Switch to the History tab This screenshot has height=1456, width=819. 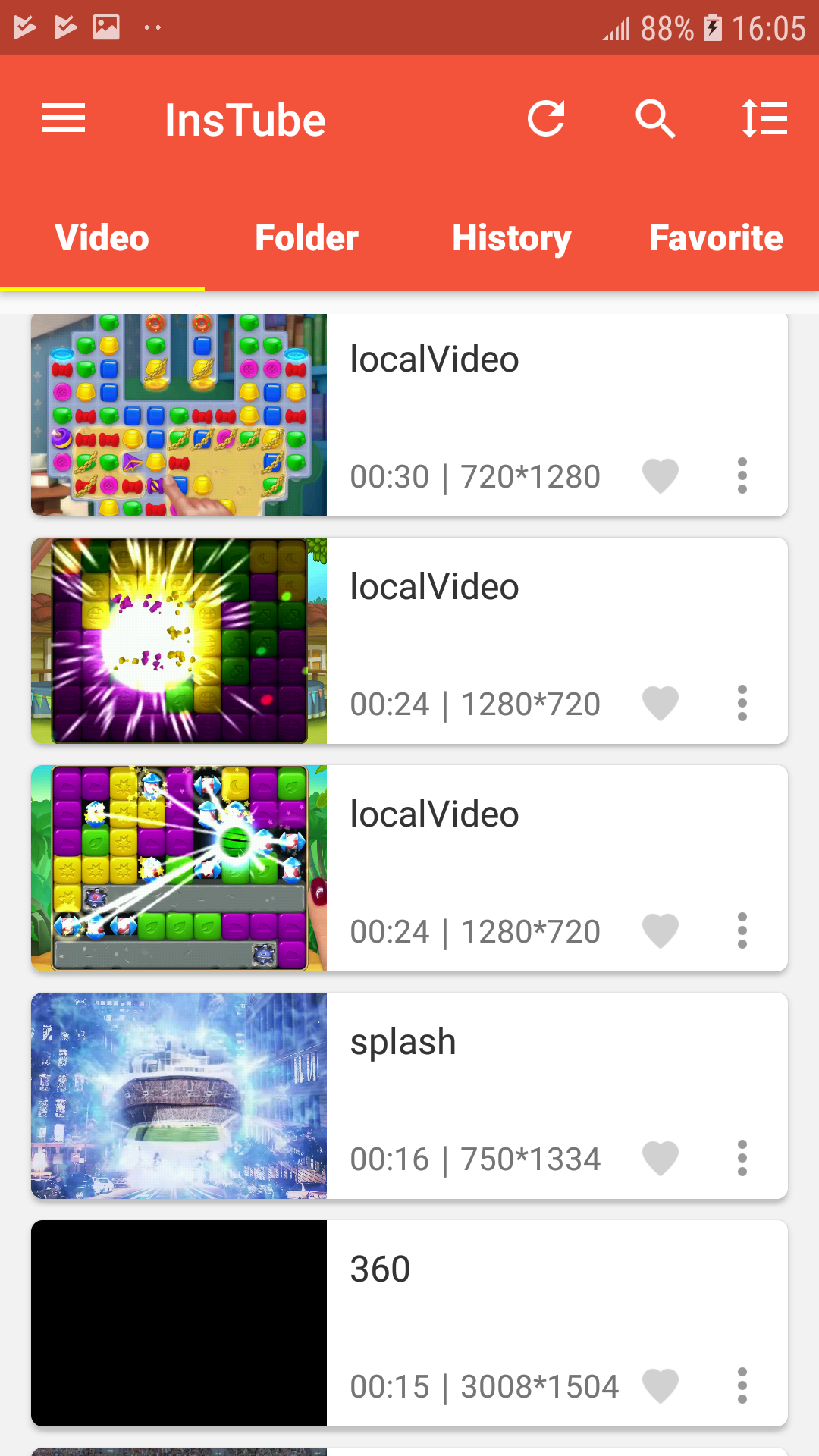pos(511,238)
